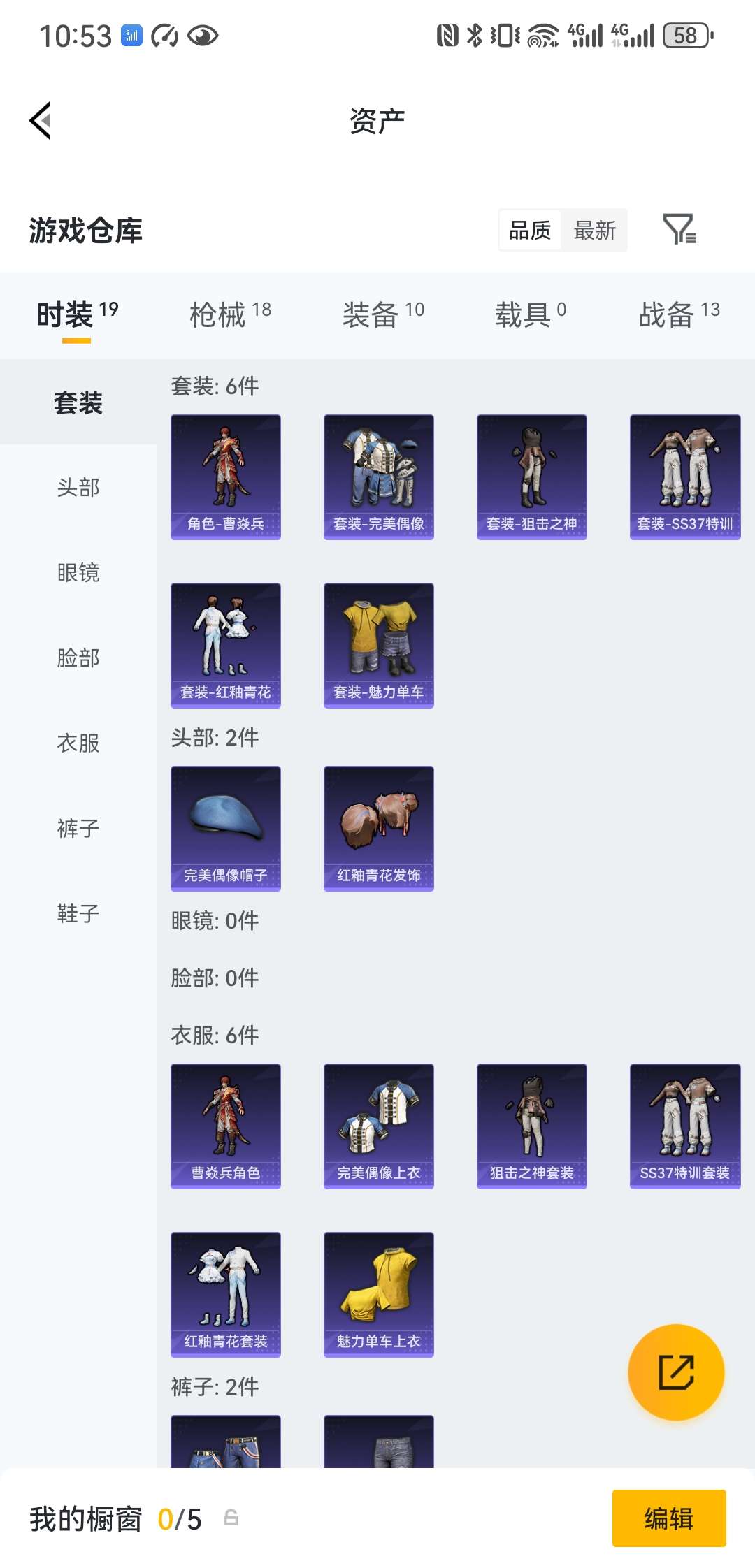Viewport: 755px width, 1568px height.
Task: Tap the share icon in the yellow circle
Action: [x=675, y=1371]
